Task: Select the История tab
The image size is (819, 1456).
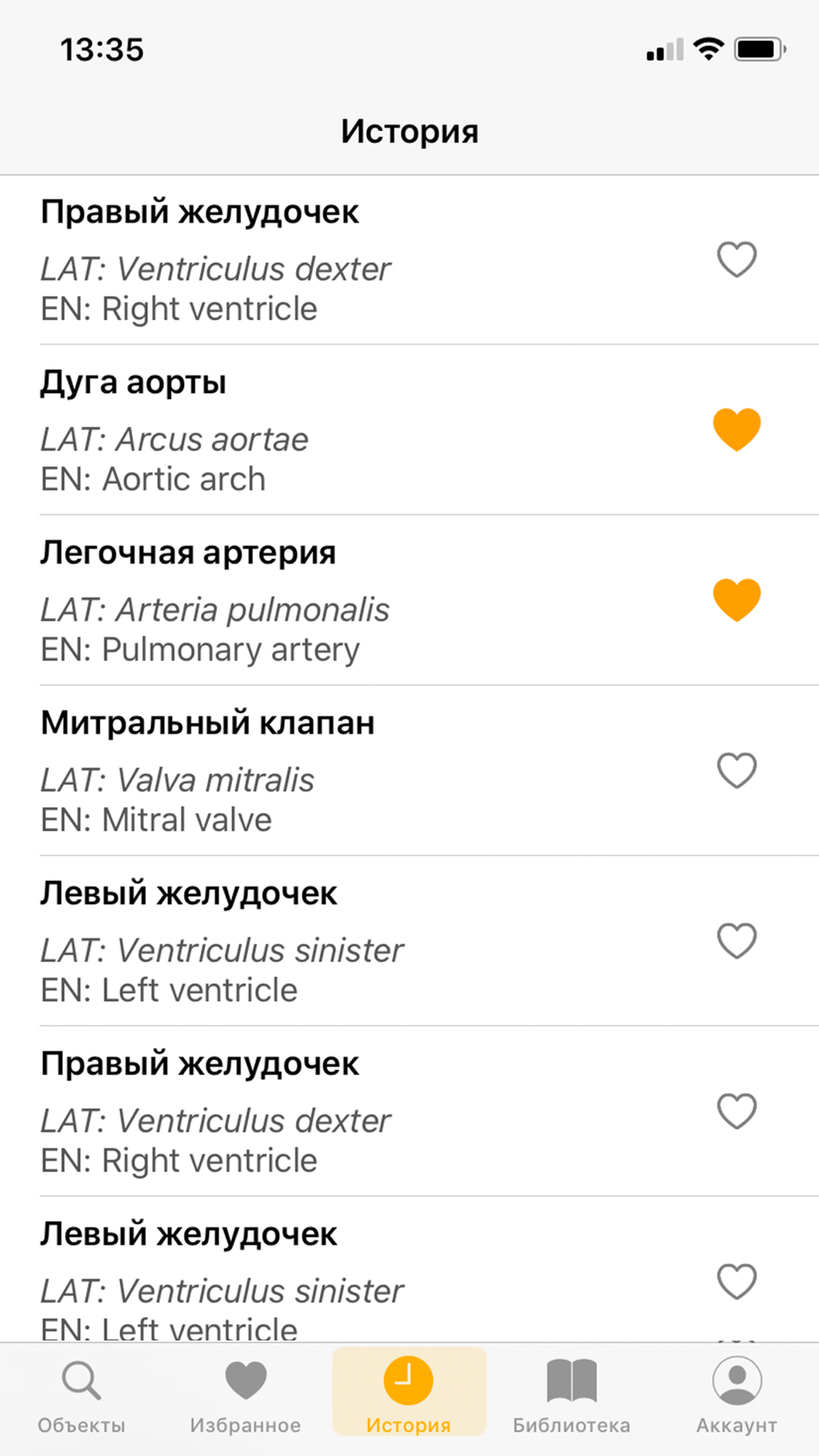Action: [409, 1392]
